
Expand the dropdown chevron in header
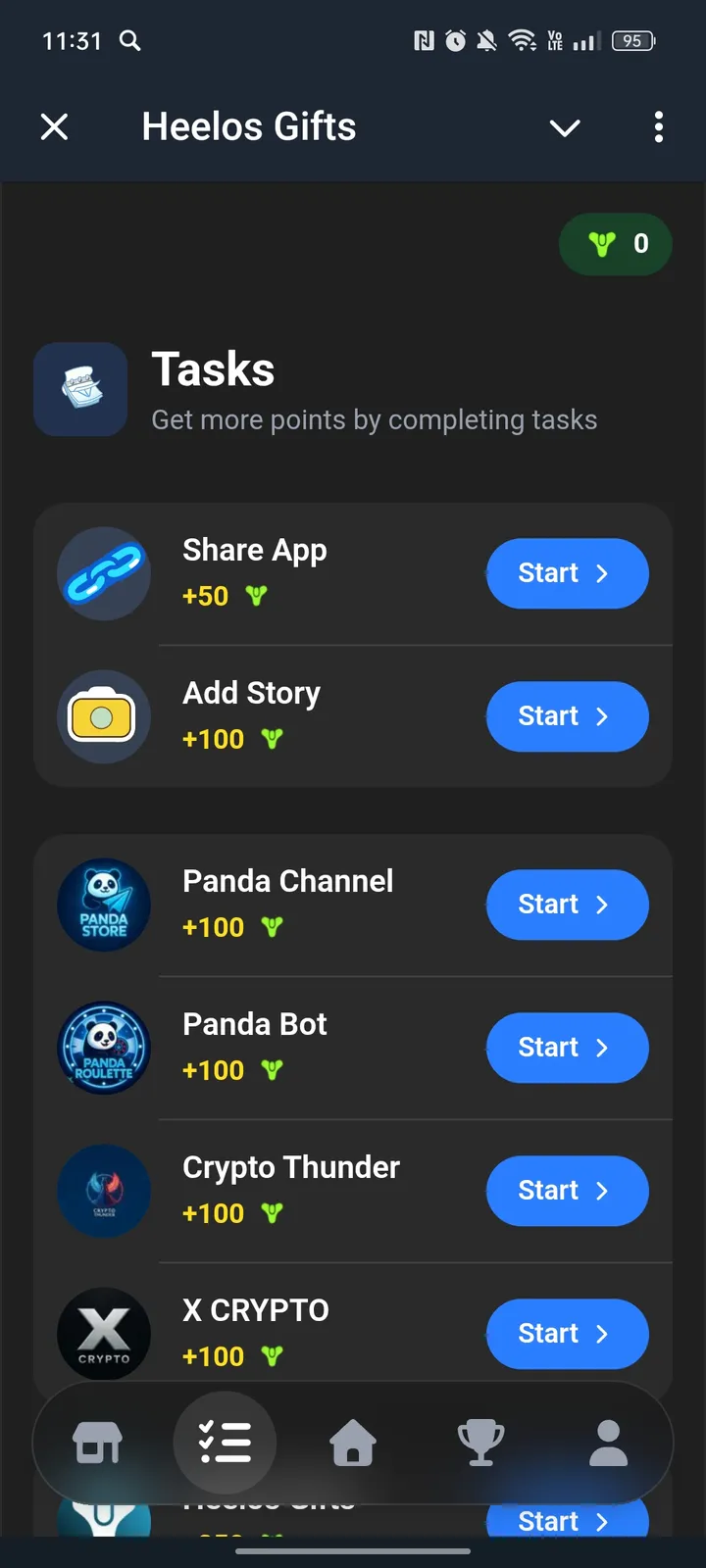tap(565, 127)
